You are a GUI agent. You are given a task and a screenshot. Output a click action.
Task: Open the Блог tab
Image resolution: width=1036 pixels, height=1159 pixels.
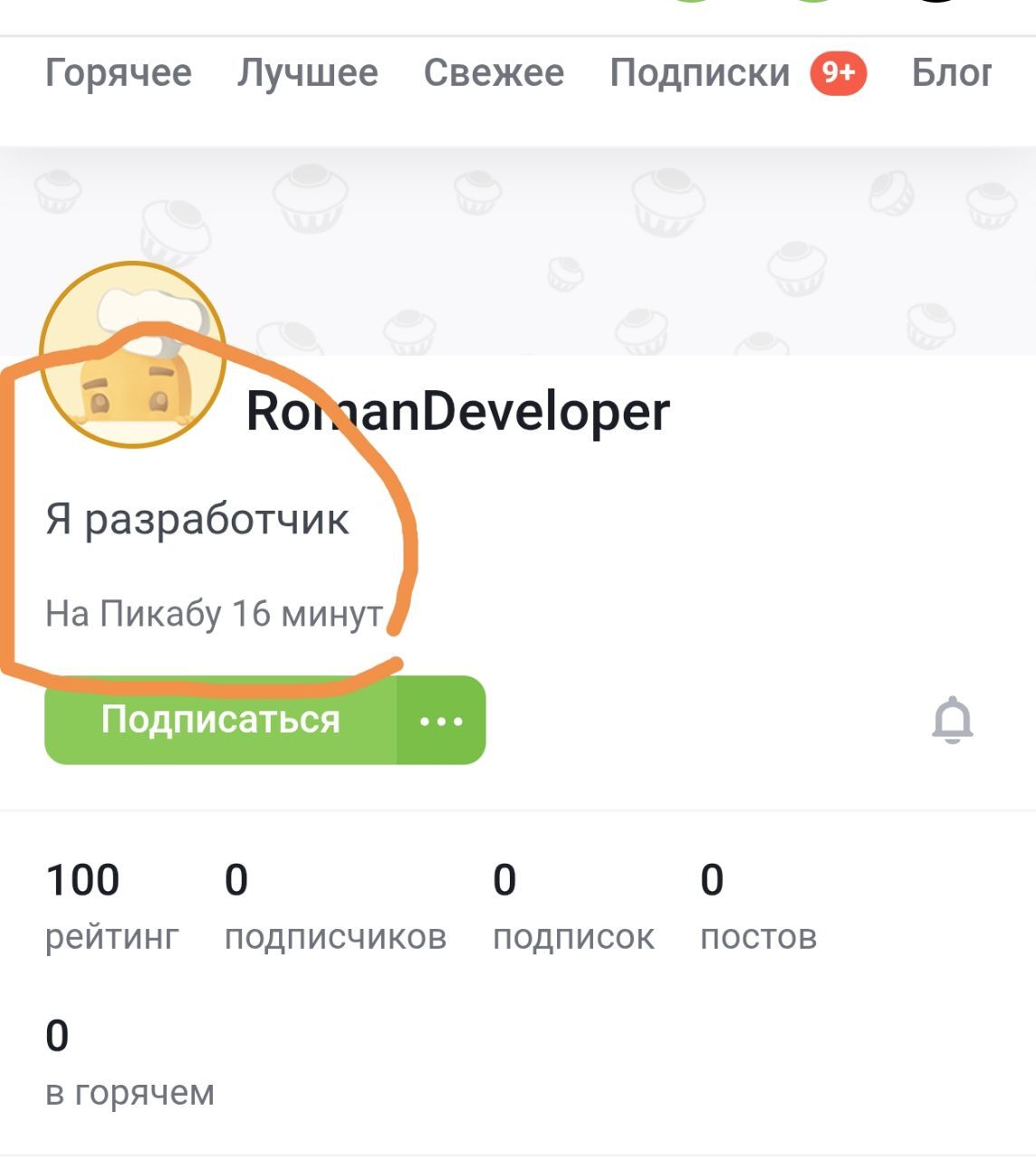[x=951, y=73]
